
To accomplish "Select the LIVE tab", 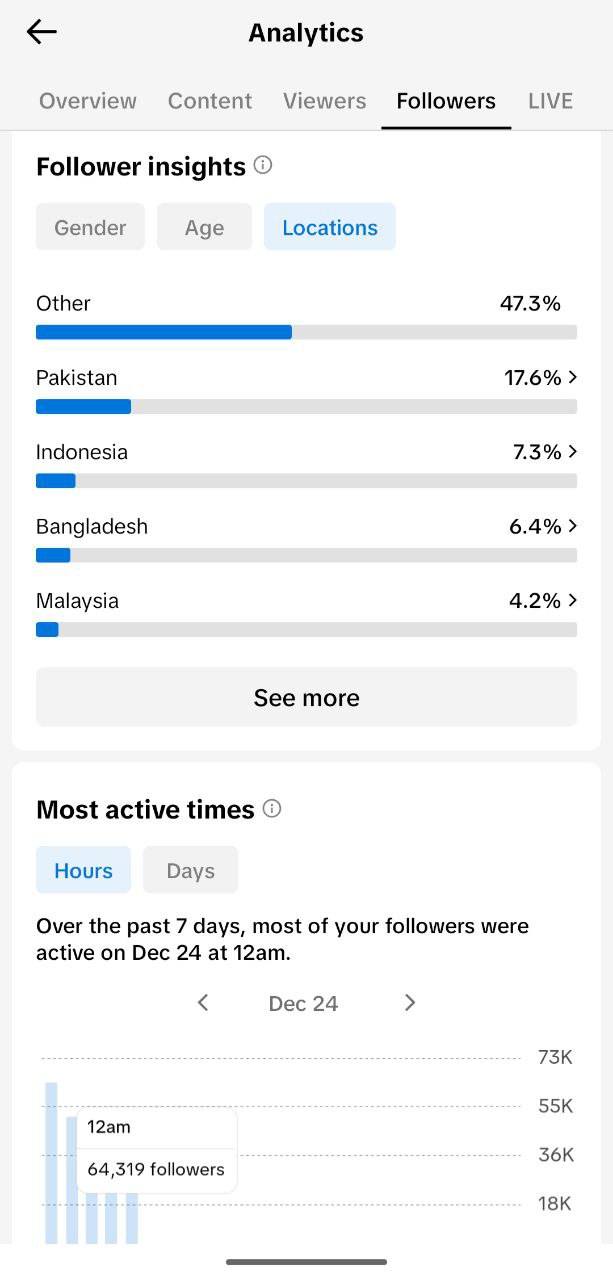I will pos(551,101).
